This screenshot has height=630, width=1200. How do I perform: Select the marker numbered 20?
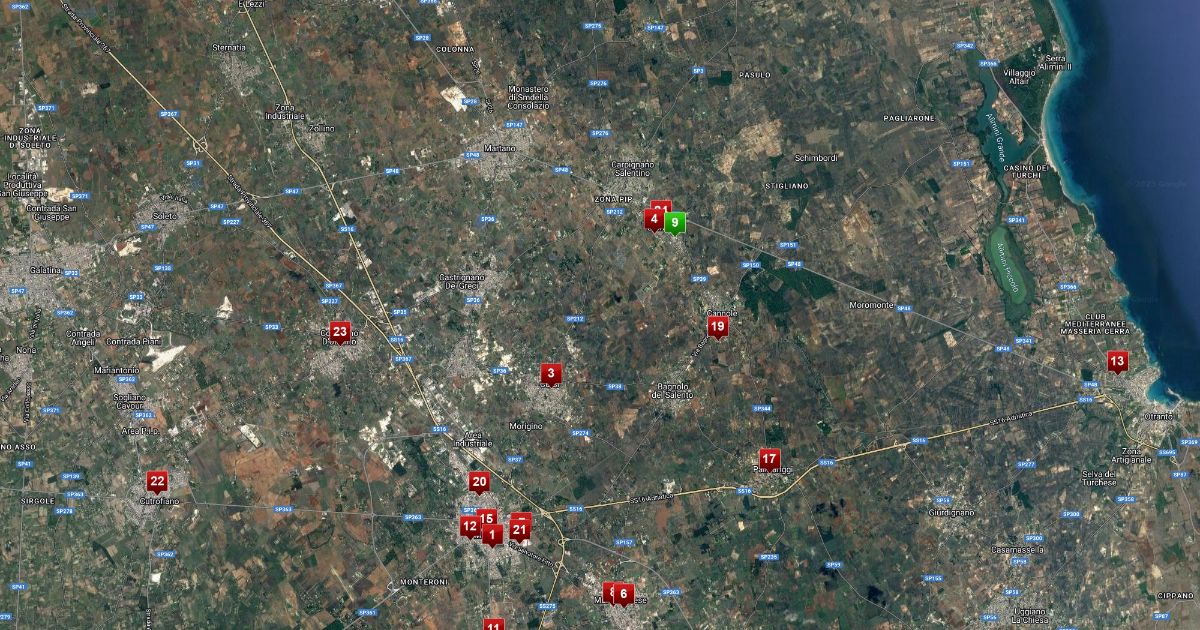479,481
